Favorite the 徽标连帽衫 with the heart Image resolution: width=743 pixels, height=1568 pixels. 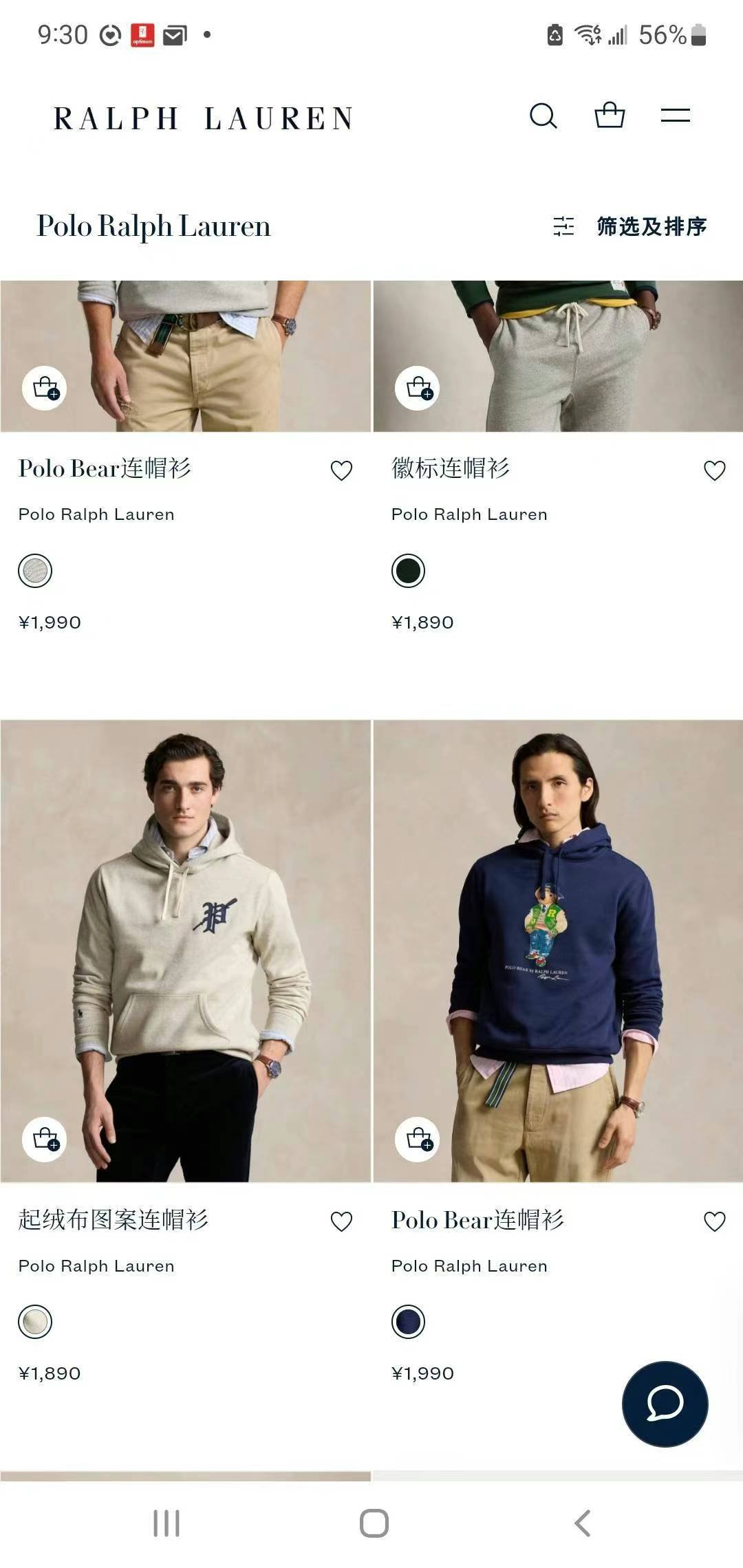pos(714,470)
